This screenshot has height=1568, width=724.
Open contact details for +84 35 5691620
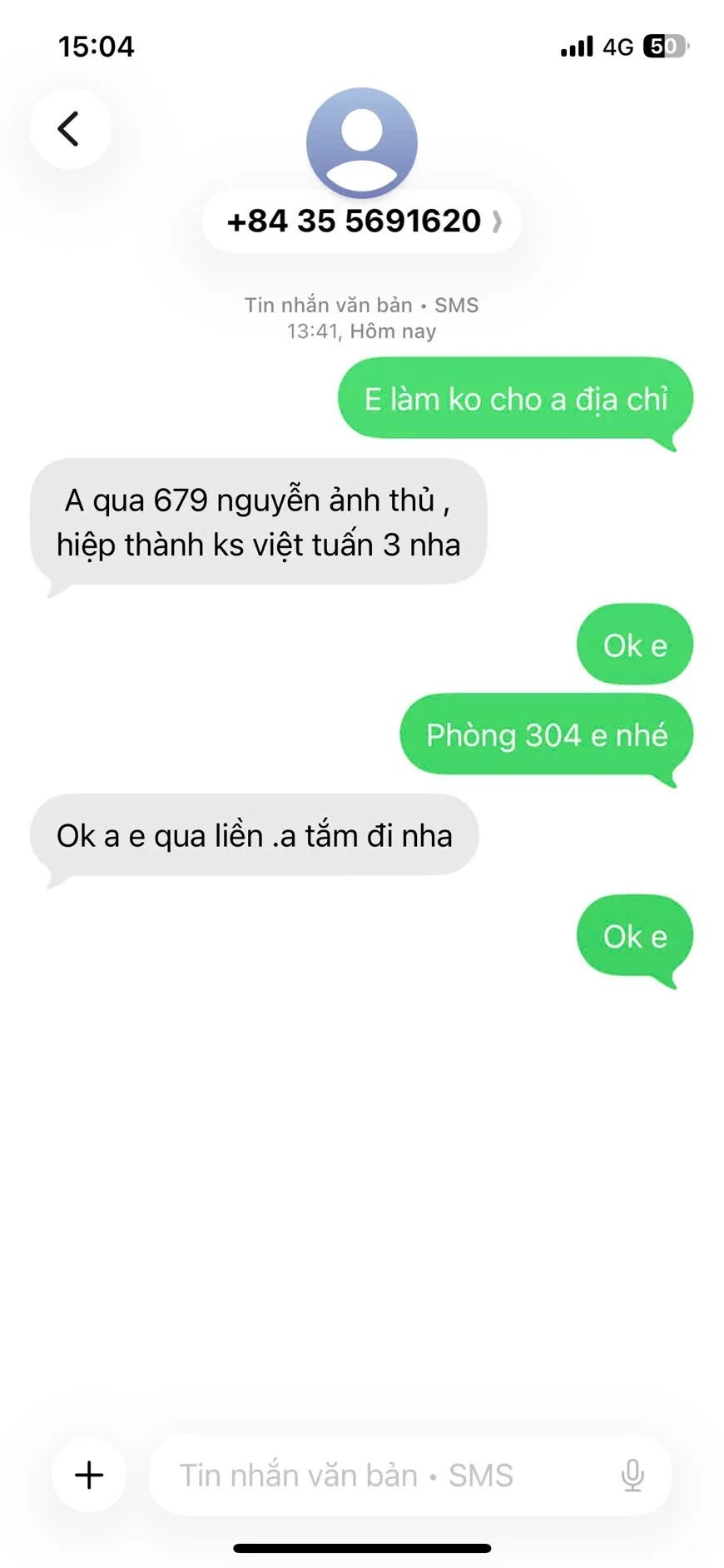(362, 222)
